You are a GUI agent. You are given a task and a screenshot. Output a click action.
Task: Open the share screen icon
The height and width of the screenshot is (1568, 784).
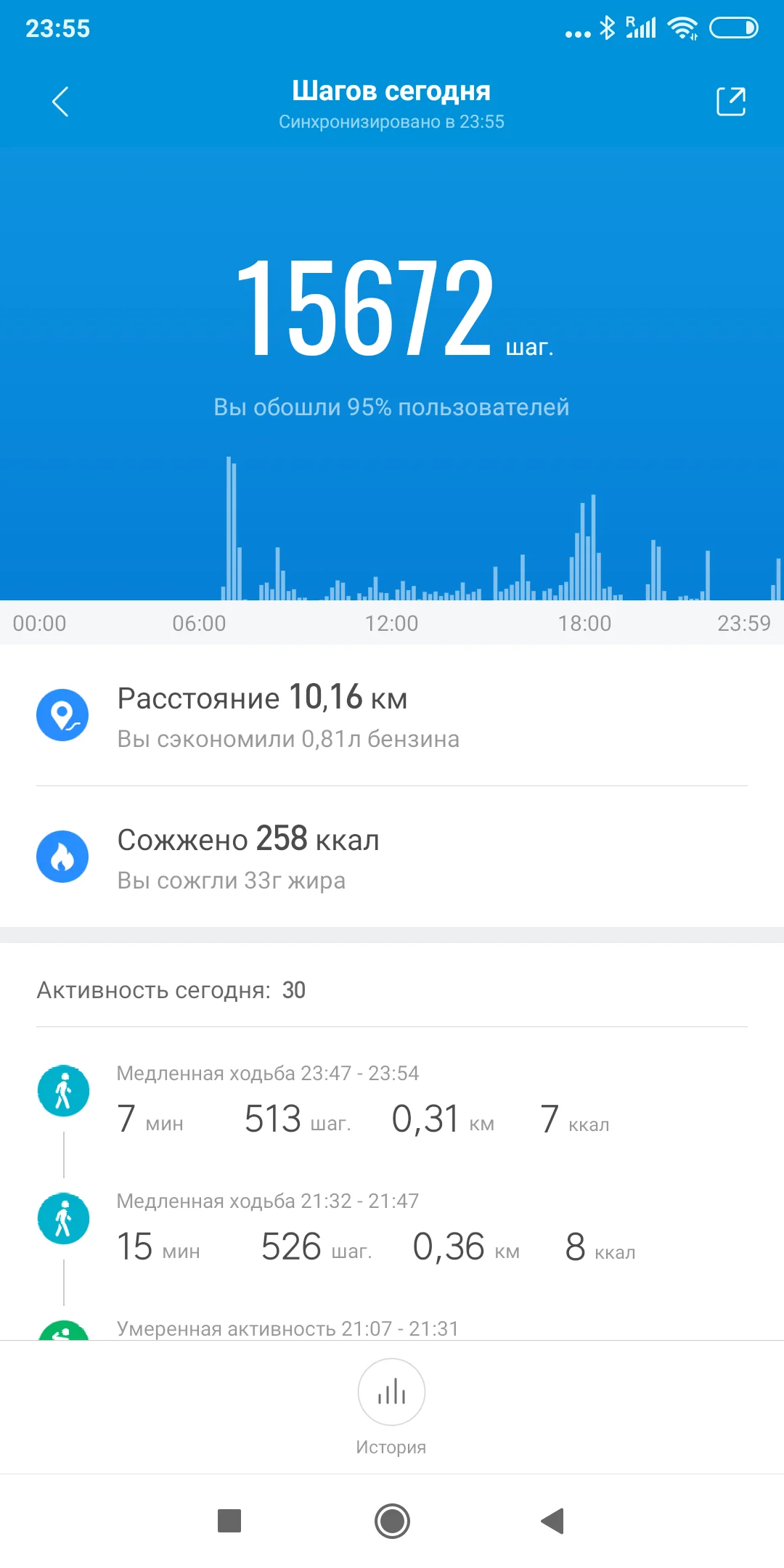(732, 102)
